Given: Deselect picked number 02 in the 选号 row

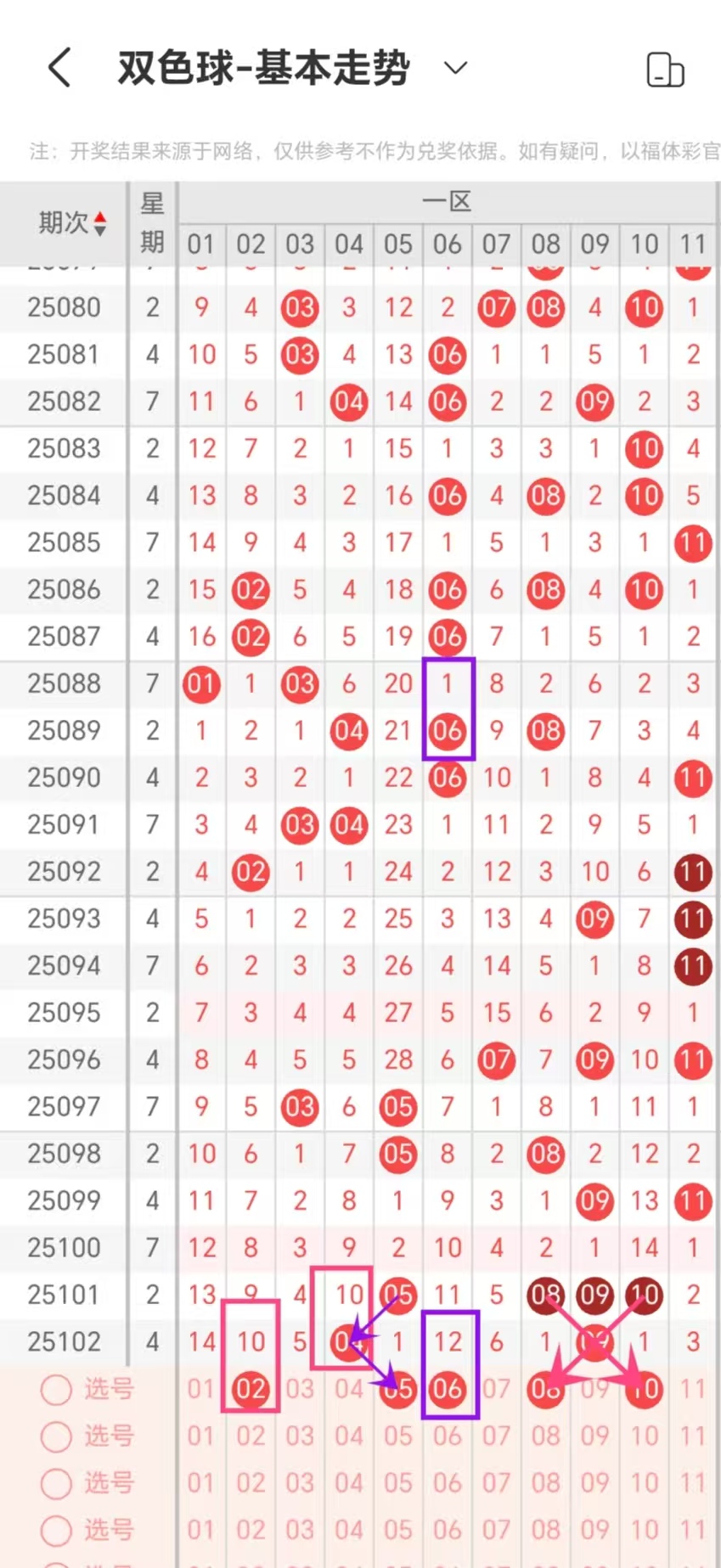Looking at the screenshot, I should click(x=251, y=1390).
